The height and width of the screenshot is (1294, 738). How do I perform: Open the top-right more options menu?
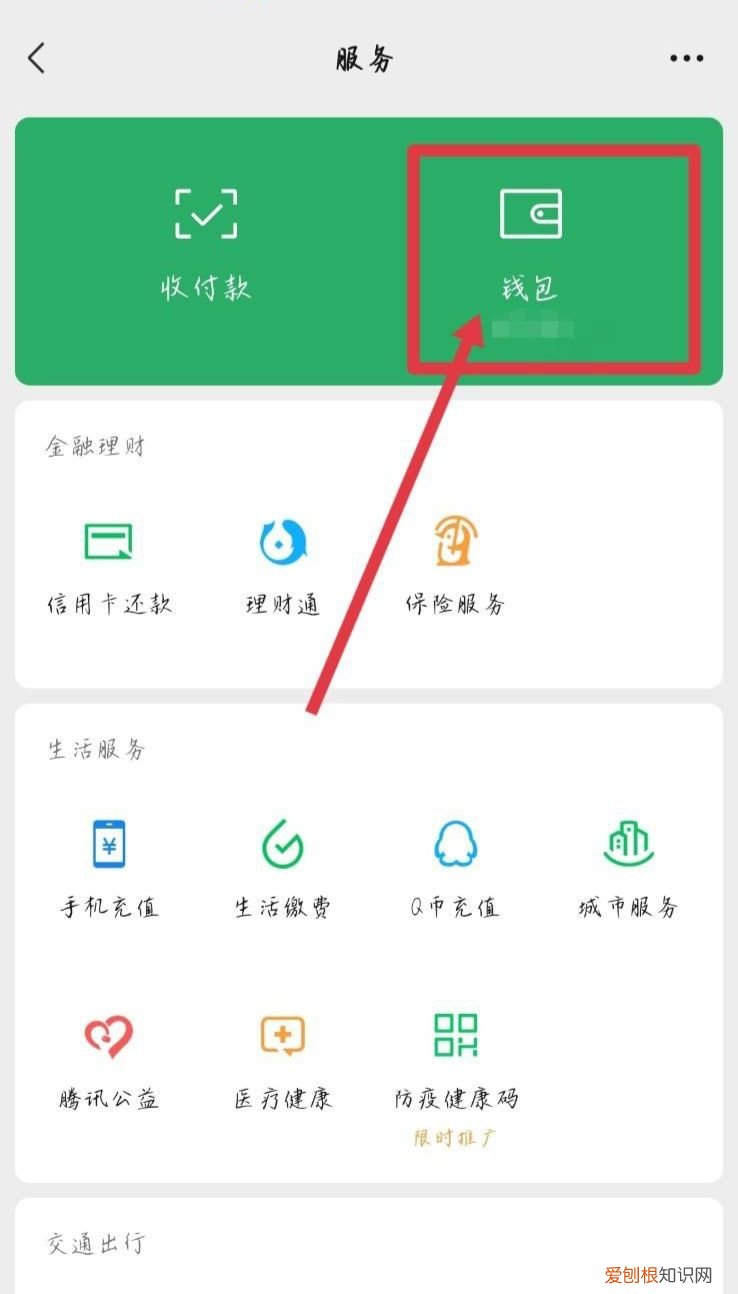click(686, 58)
